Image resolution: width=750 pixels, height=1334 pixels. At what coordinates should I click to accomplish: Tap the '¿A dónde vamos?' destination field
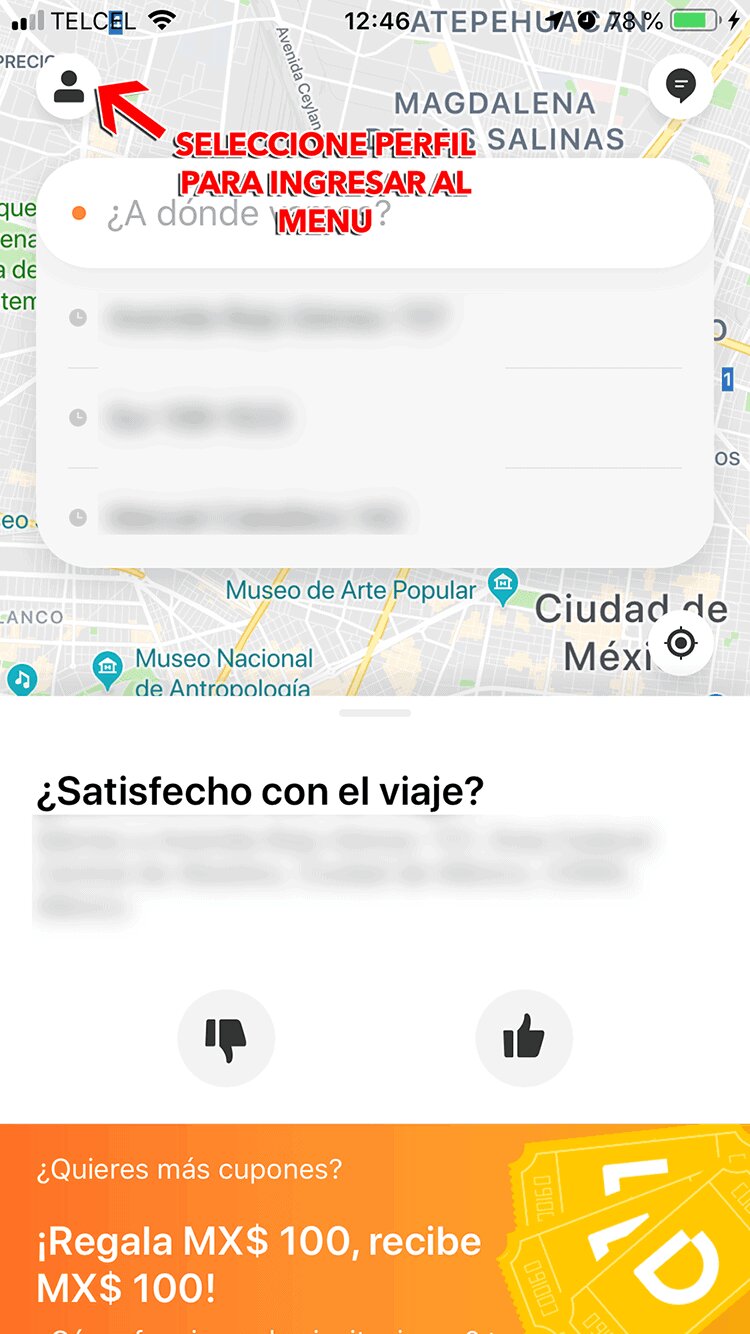(375, 213)
